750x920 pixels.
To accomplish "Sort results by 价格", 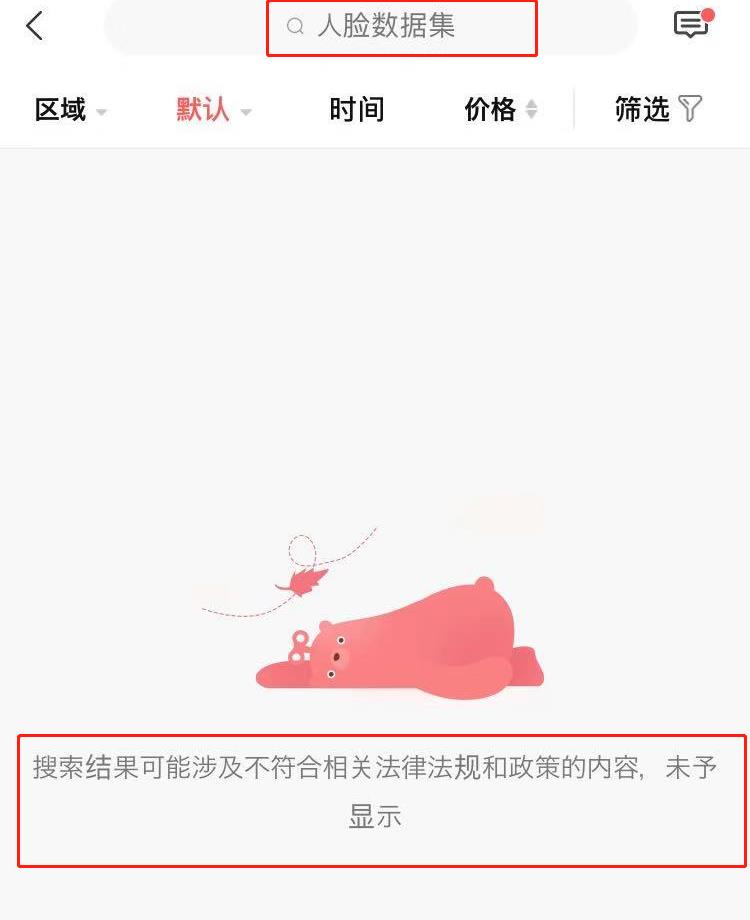I will pyautogui.click(x=501, y=110).
